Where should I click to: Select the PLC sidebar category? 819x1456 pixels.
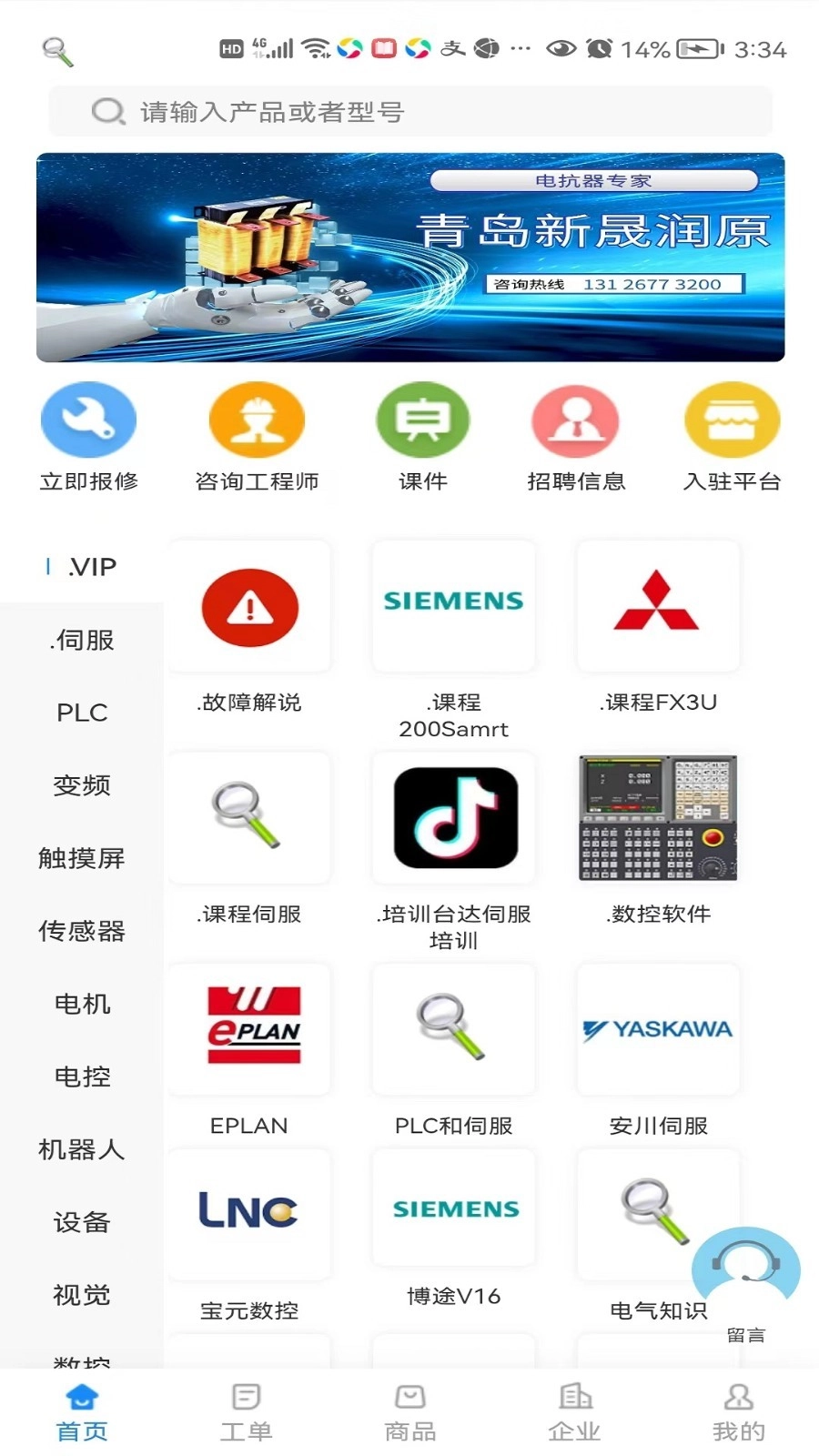click(x=82, y=713)
